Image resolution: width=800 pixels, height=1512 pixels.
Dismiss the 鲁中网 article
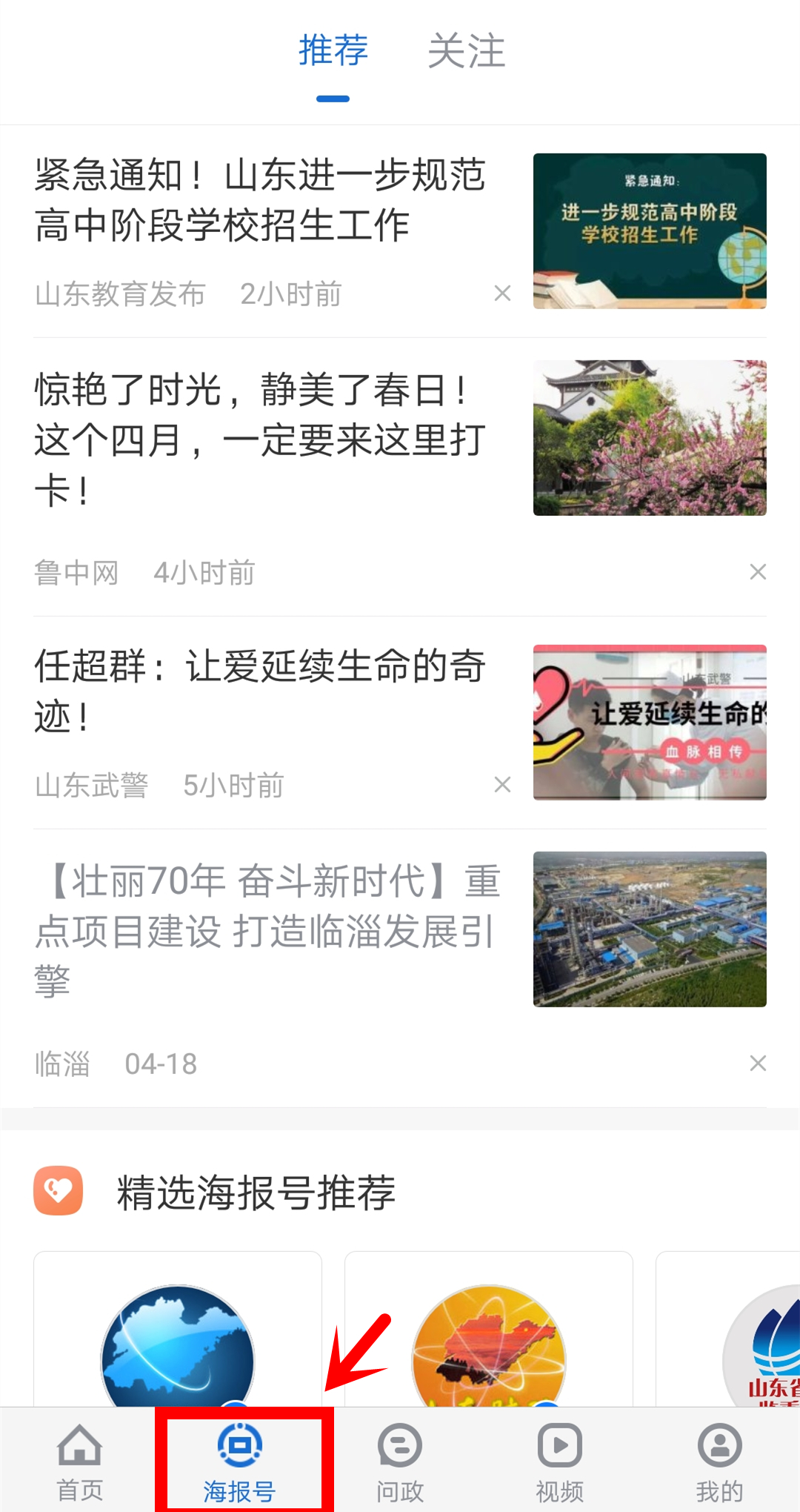757,572
